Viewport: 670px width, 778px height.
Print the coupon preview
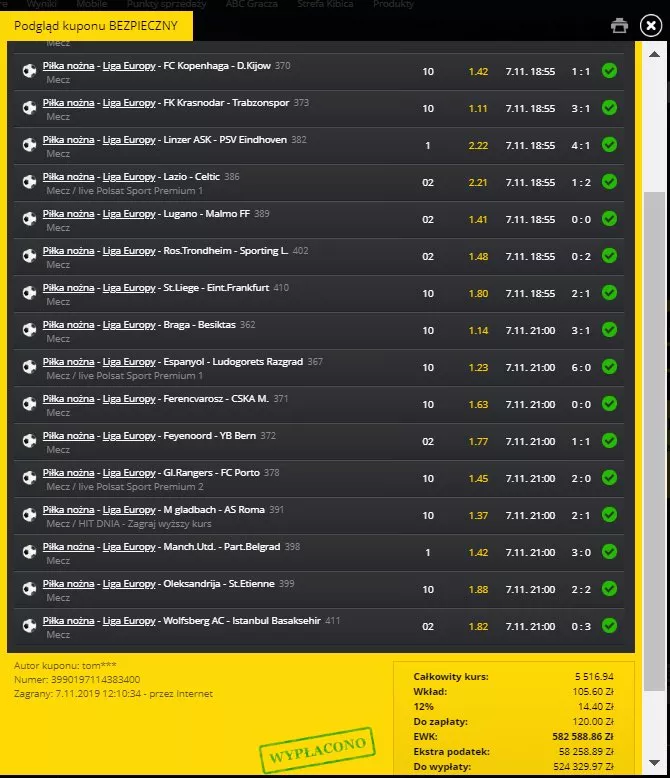click(x=619, y=25)
